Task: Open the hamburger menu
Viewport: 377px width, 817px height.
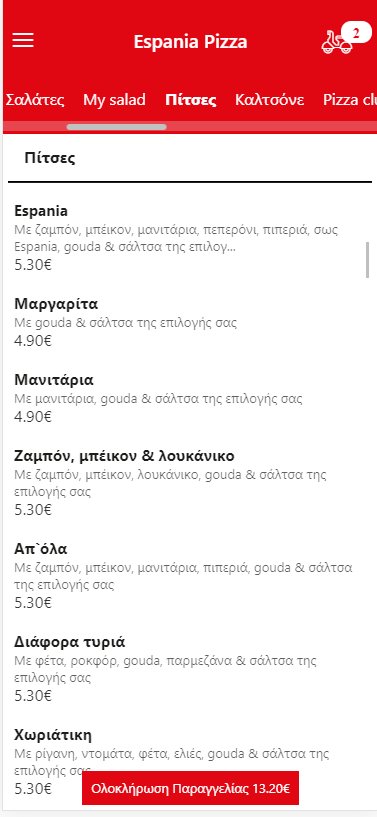Action: point(23,41)
